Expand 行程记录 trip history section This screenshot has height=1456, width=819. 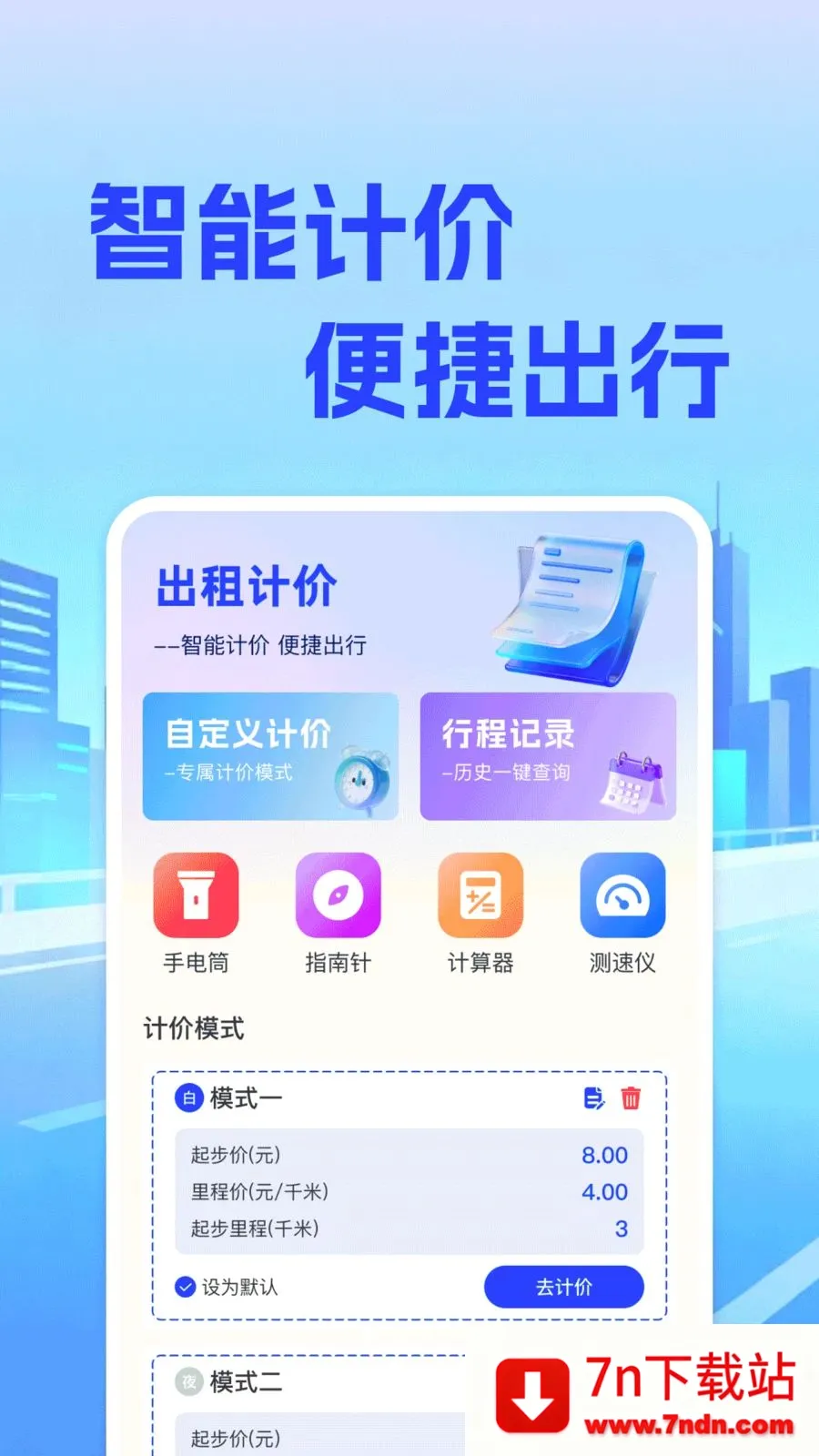coord(546,755)
